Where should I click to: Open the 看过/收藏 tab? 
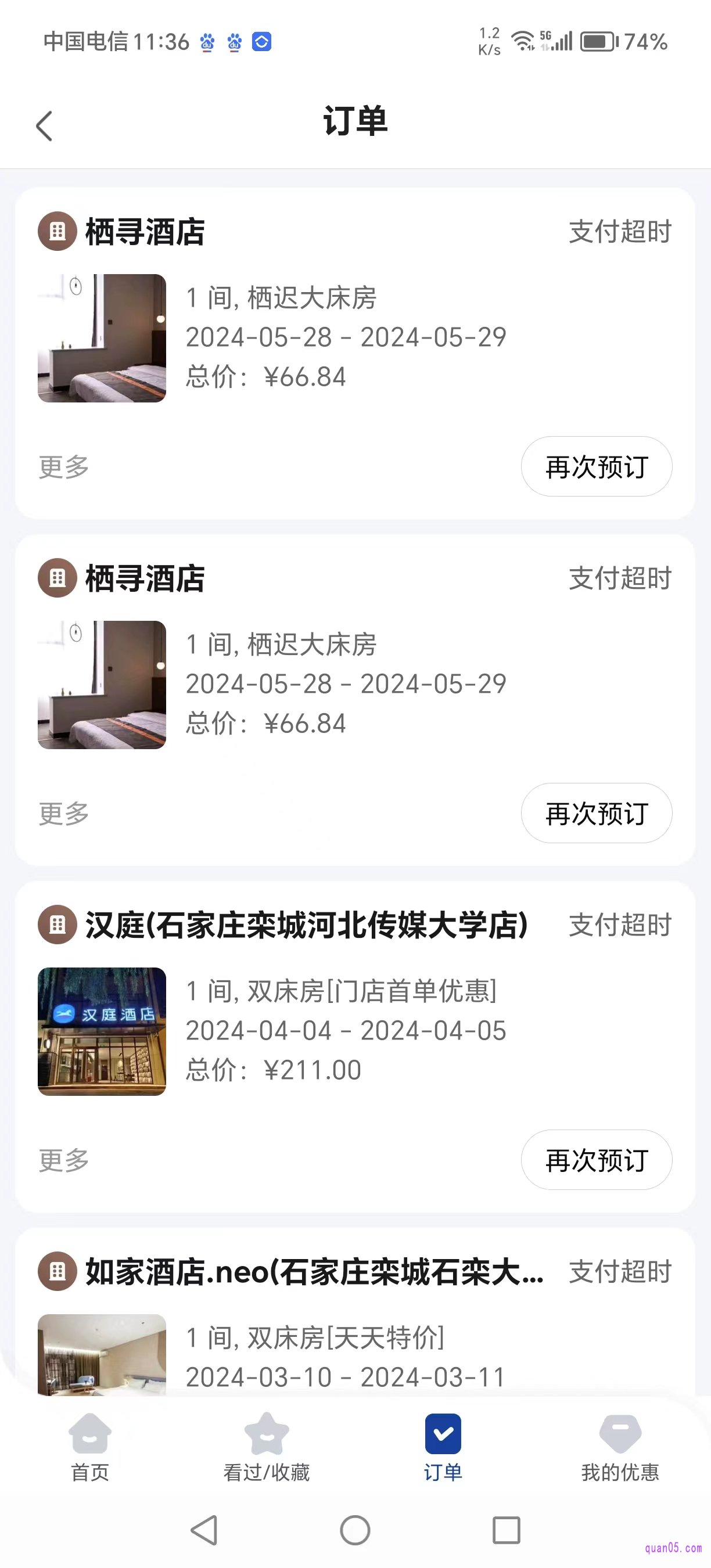266,1449
